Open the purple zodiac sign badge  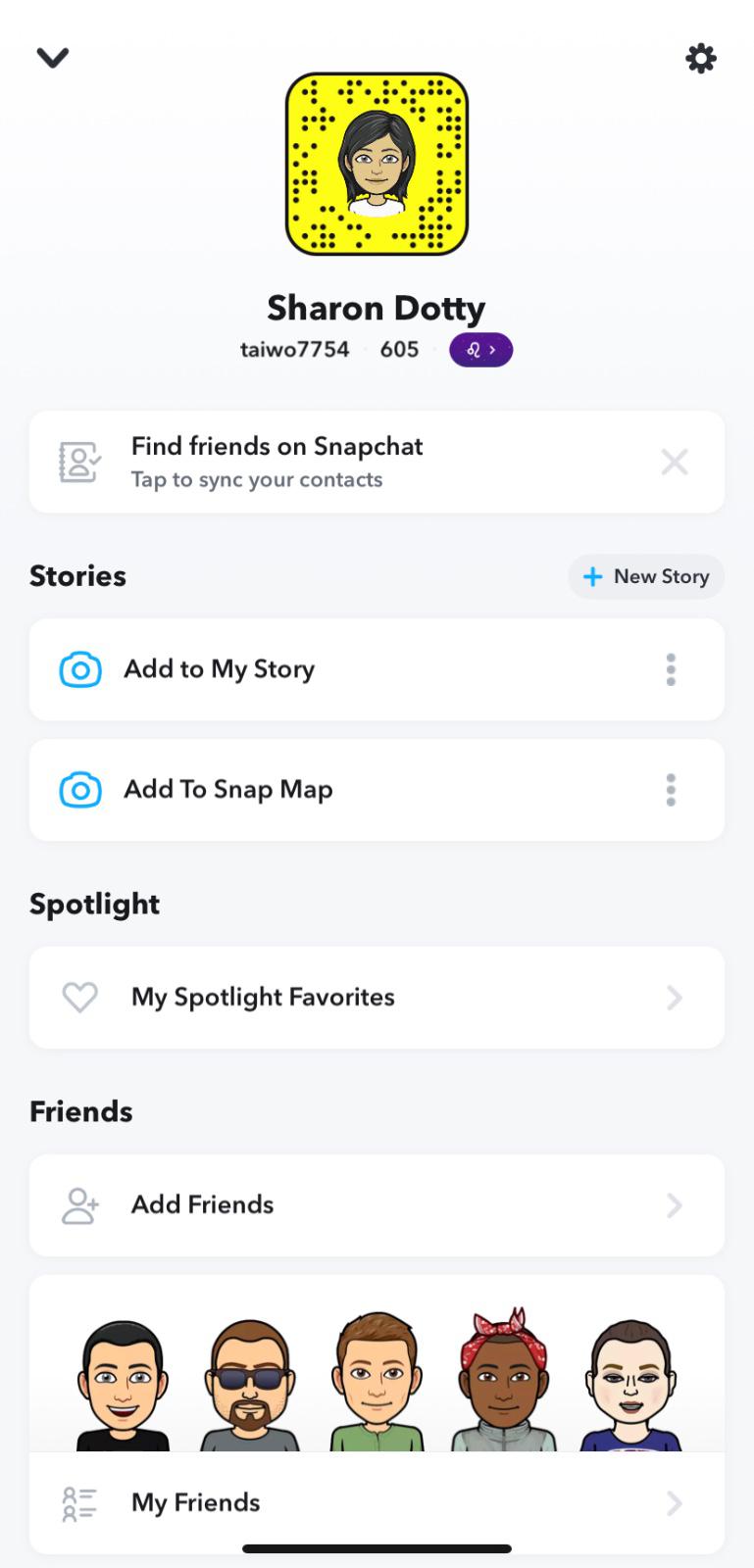click(480, 350)
